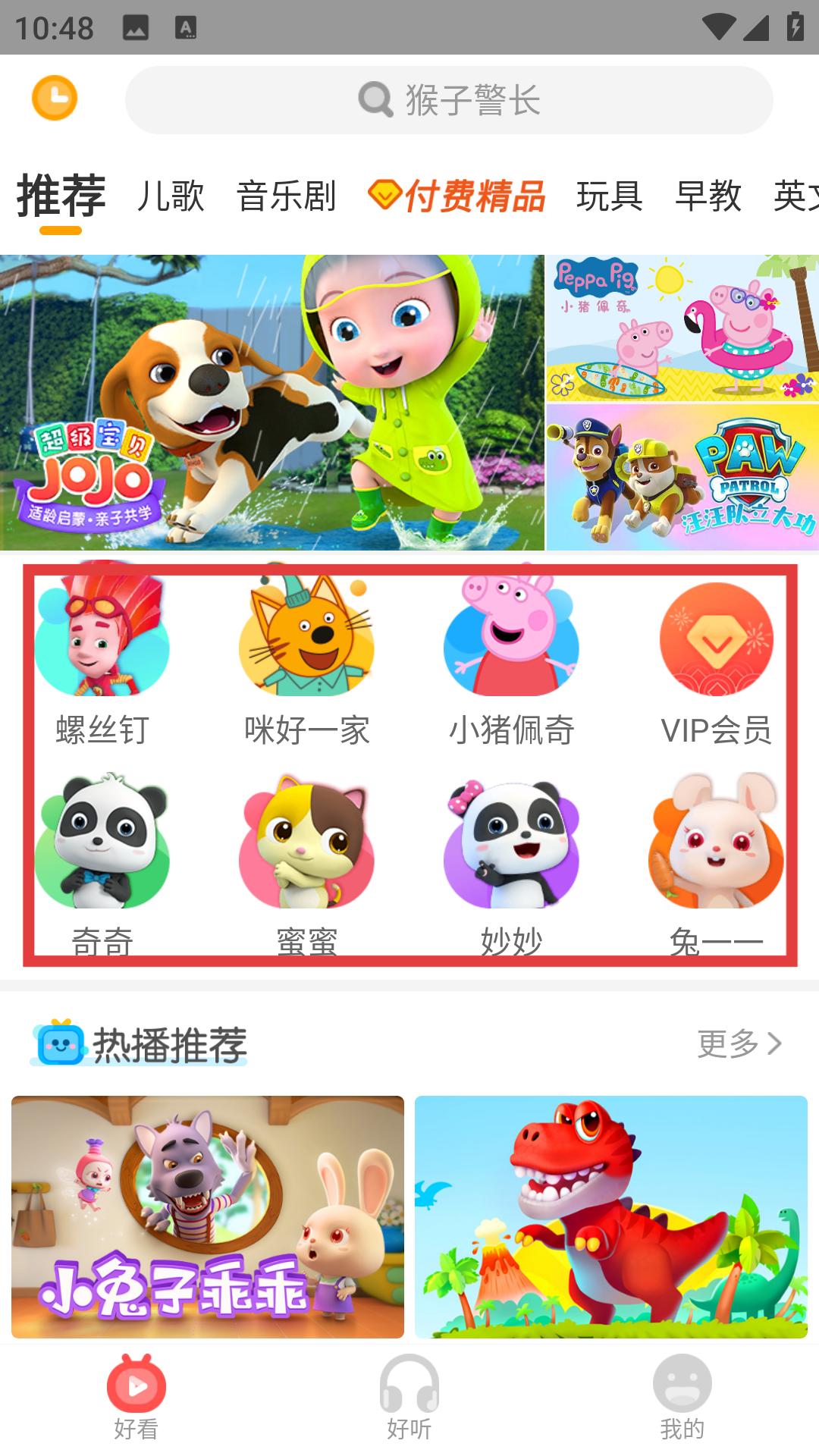
Task: Open the PAW Patrol 汪汪队立大功 banner
Action: coord(682,478)
